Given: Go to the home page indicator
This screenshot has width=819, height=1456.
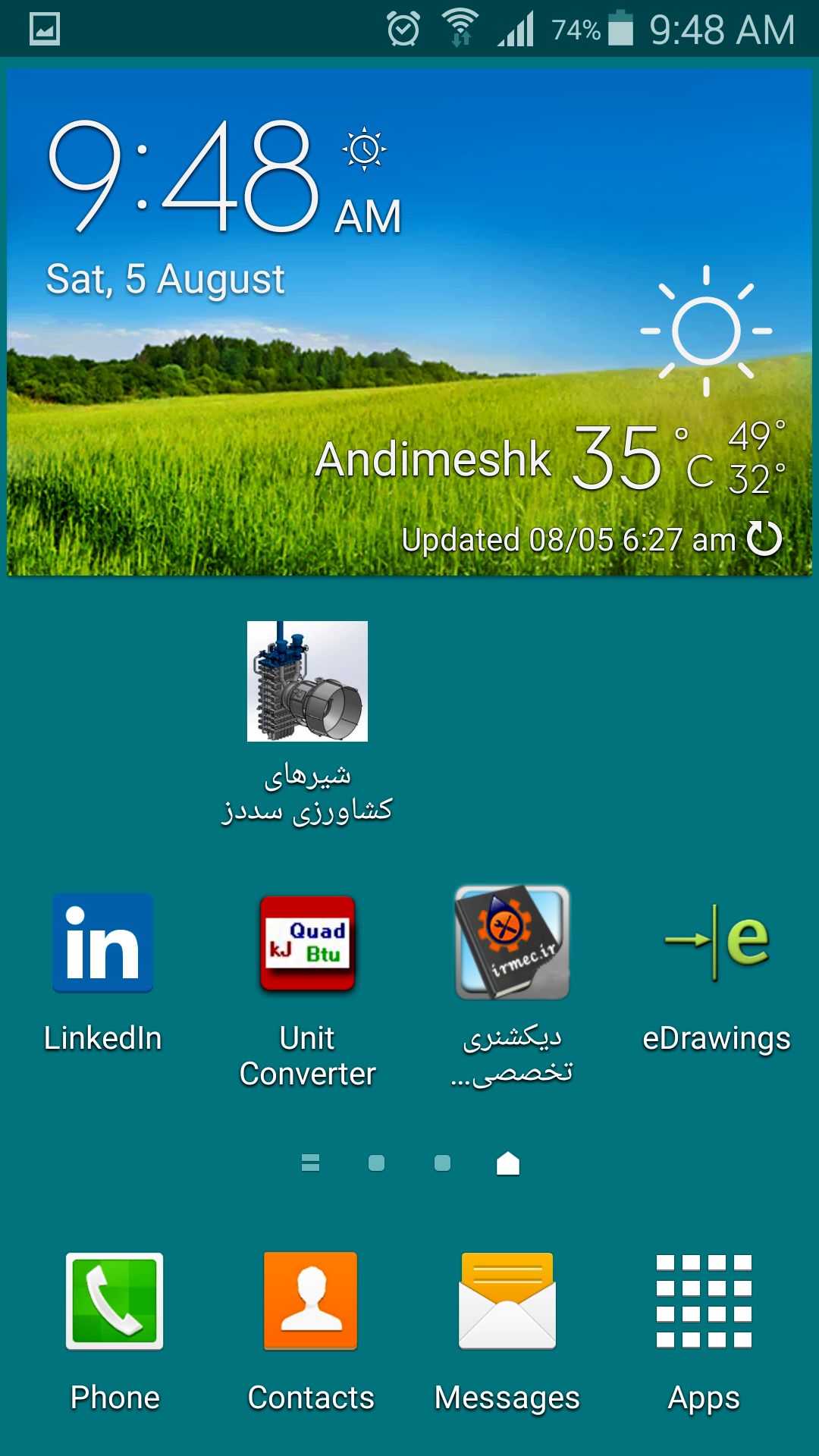Looking at the screenshot, I should click(508, 1163).
